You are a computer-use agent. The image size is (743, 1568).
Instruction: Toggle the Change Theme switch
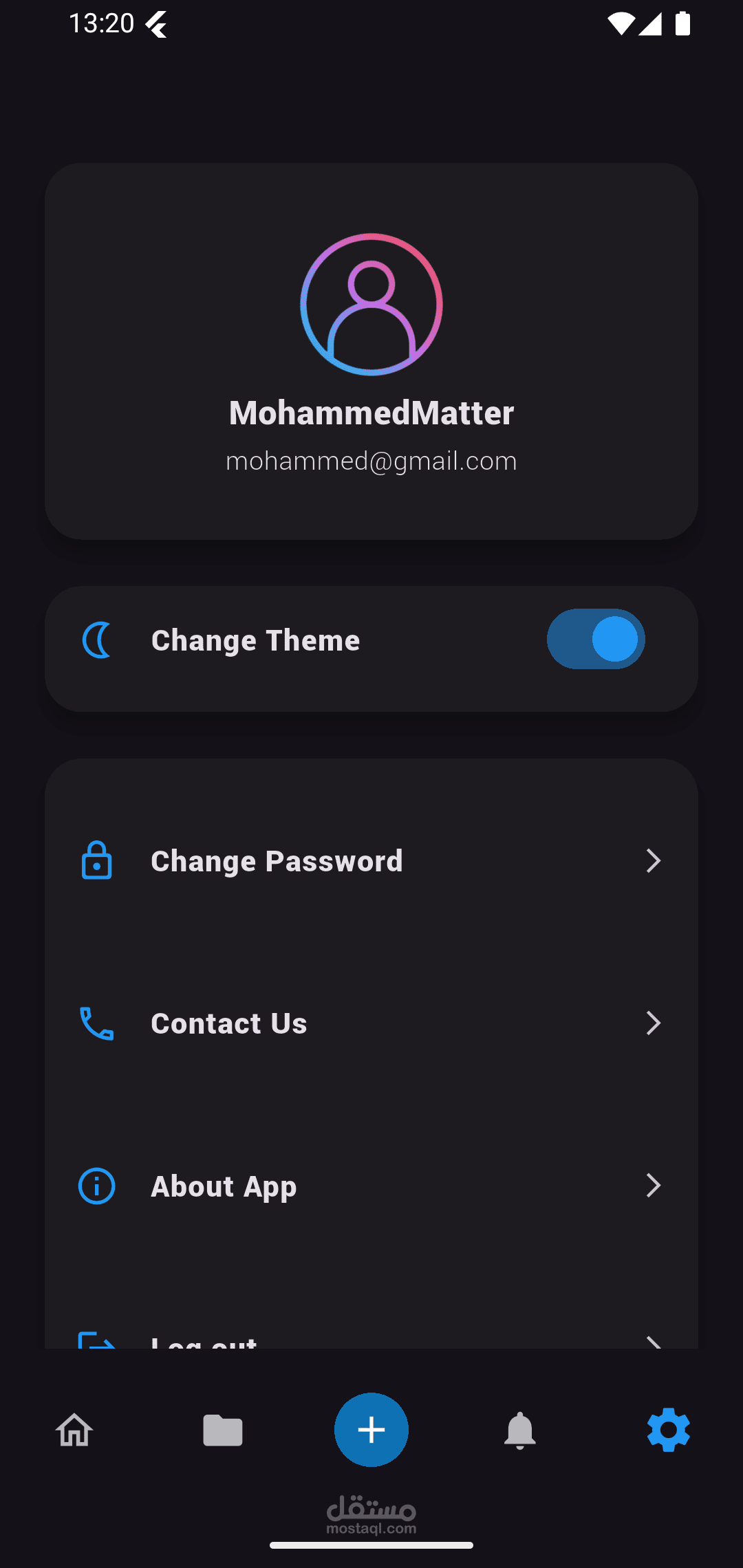(596, 639)
